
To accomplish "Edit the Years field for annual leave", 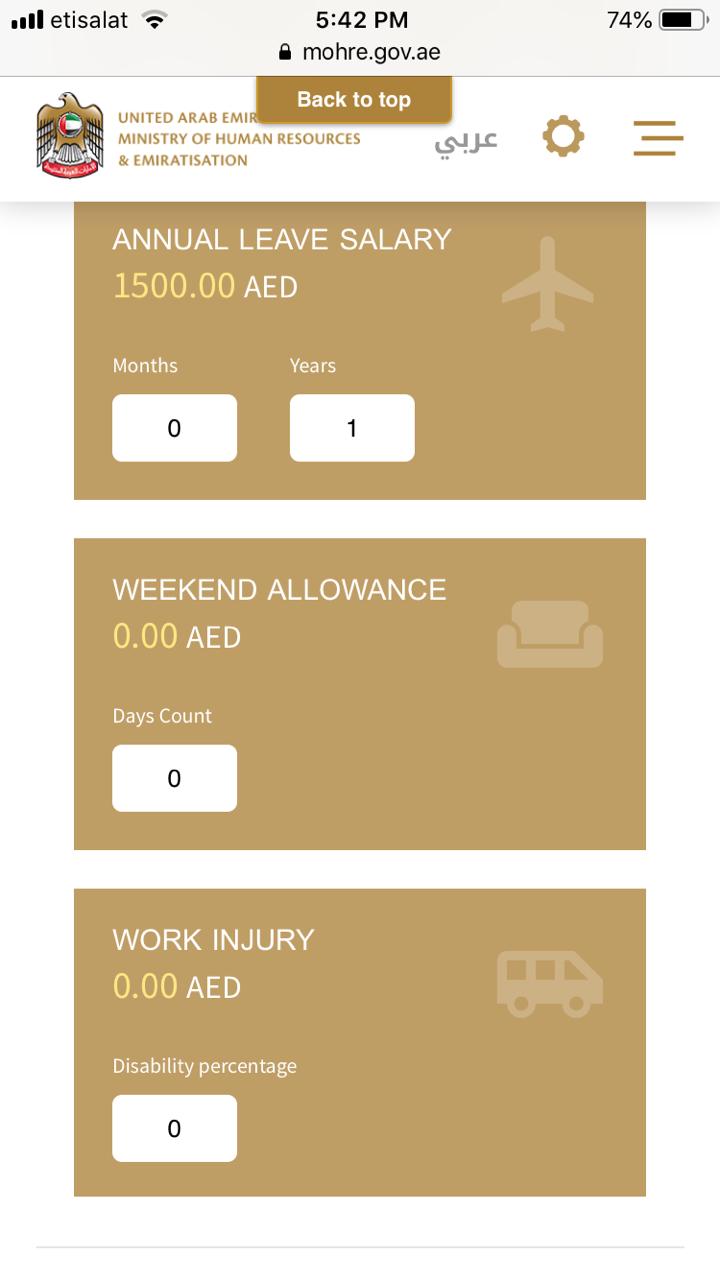I will [x=352, y=428].
